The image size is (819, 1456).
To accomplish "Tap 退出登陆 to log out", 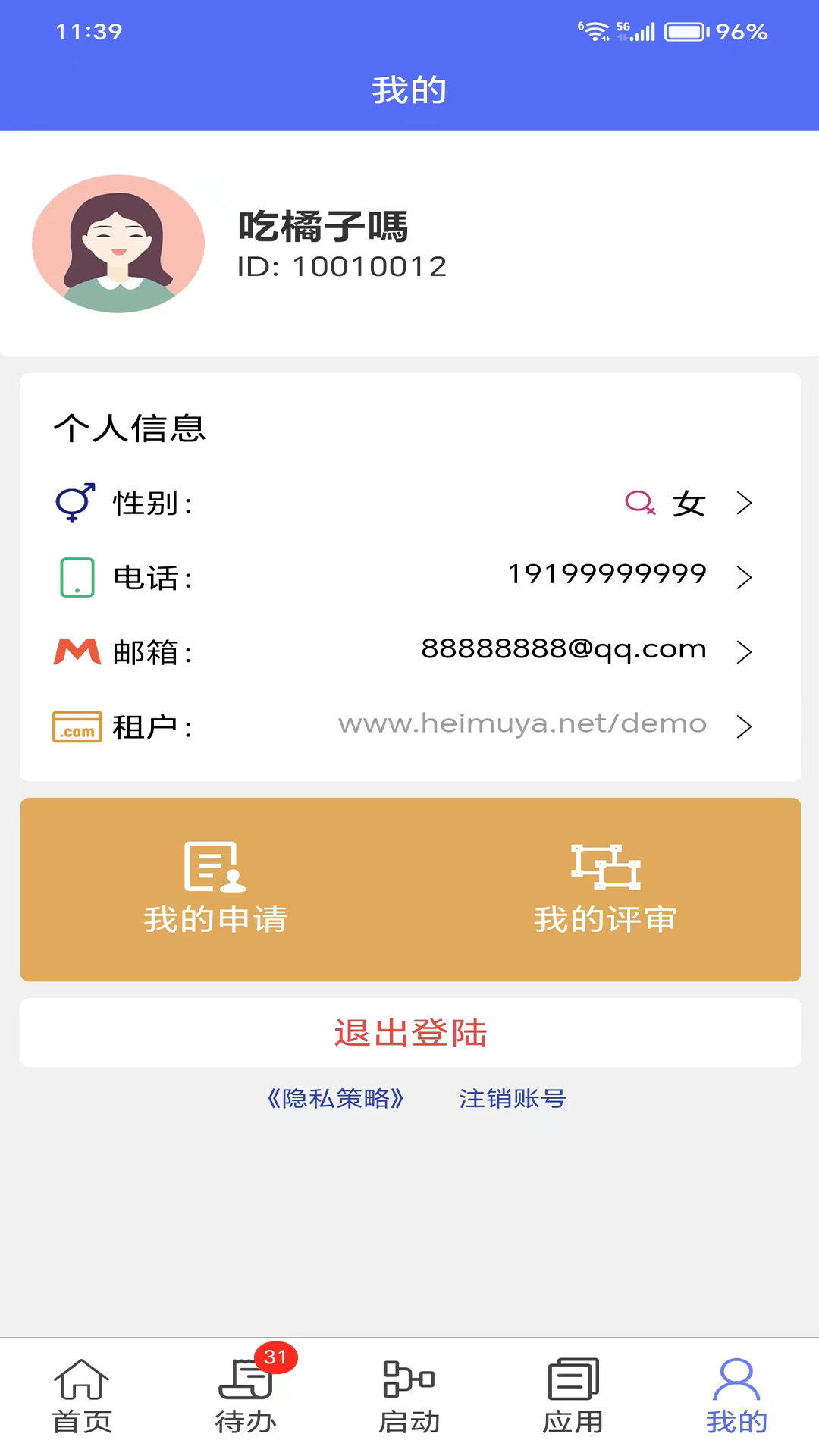I will pos(409,1033).
